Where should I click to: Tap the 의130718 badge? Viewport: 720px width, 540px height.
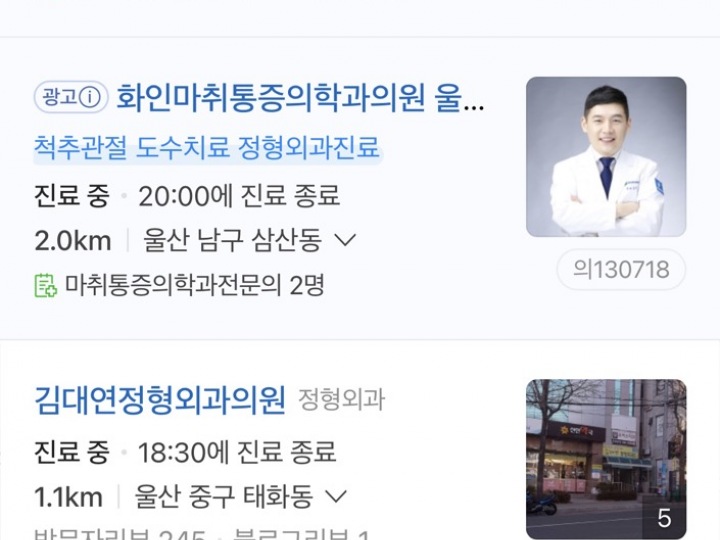[x=620, y=270]
